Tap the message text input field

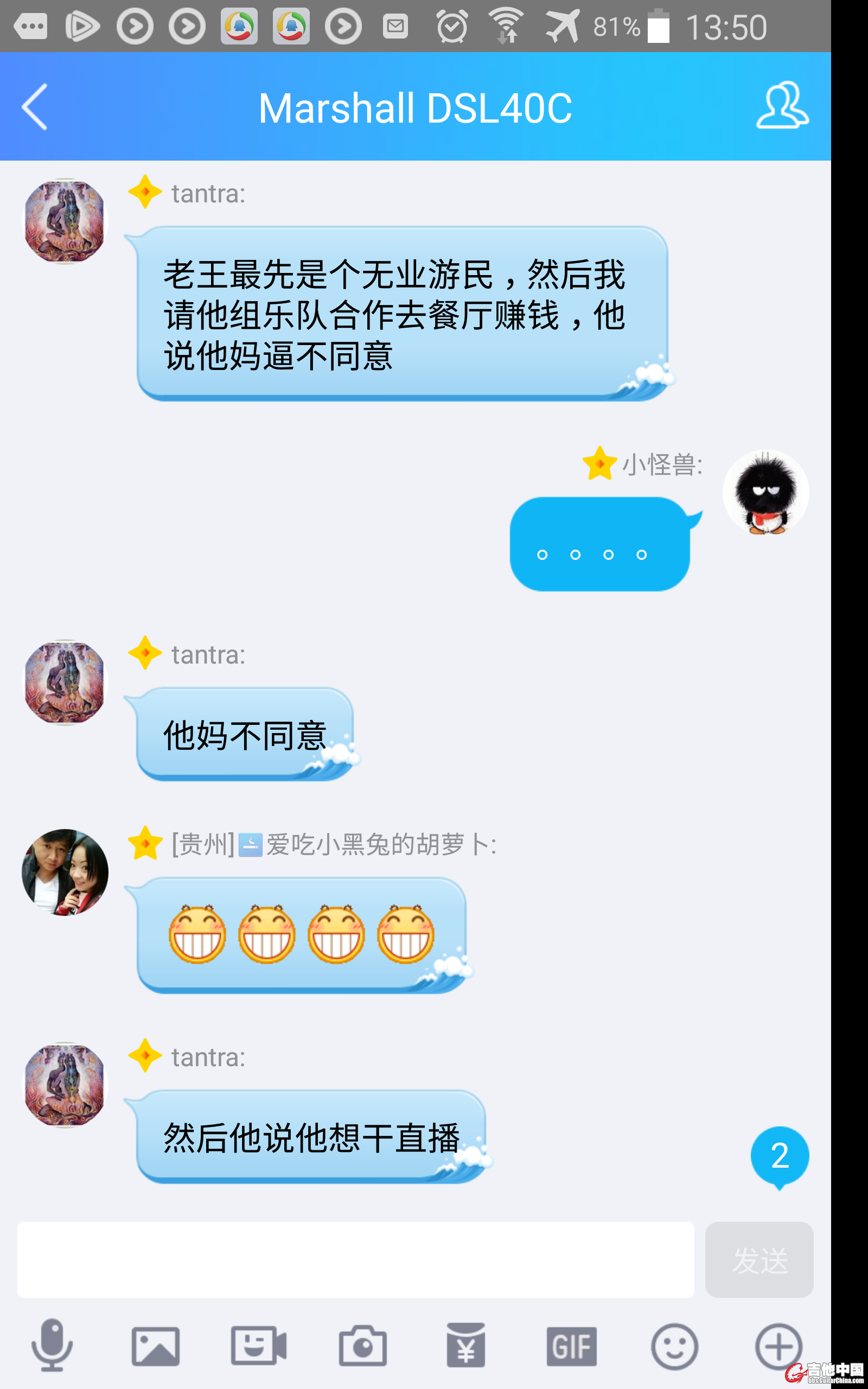tap(355, 1259)
